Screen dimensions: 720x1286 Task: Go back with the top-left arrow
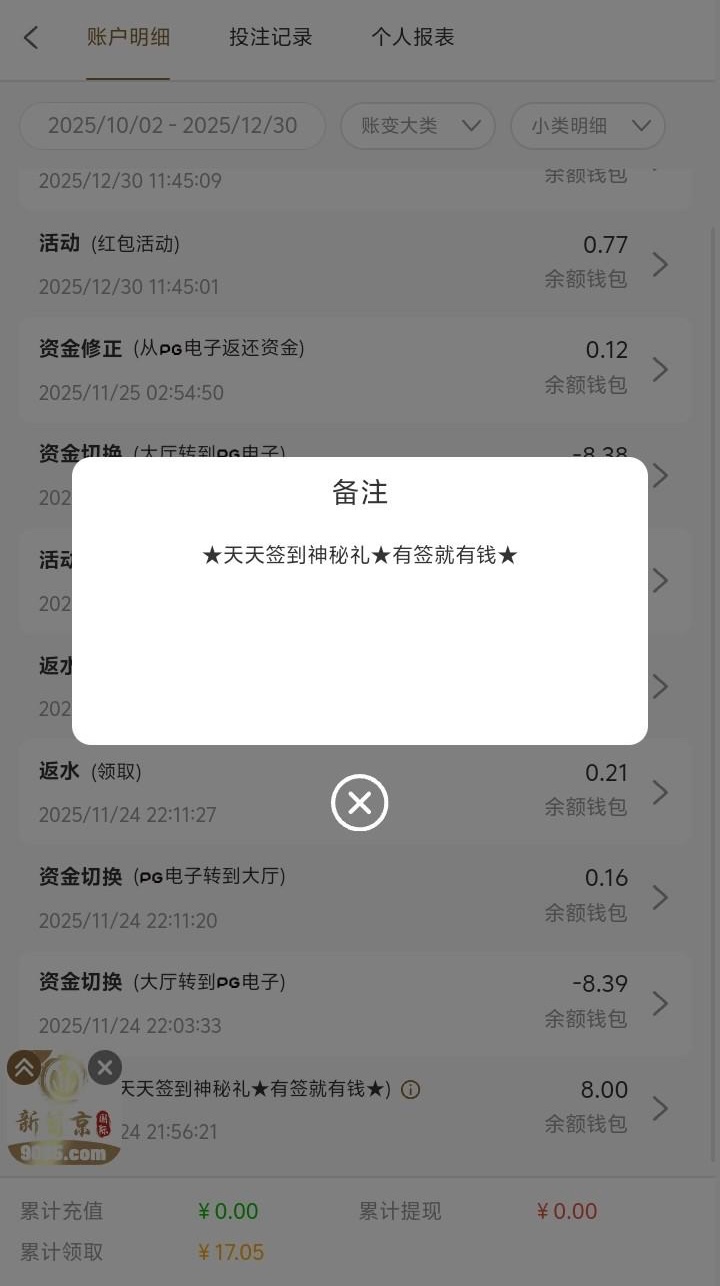click(x=31, y=38)
